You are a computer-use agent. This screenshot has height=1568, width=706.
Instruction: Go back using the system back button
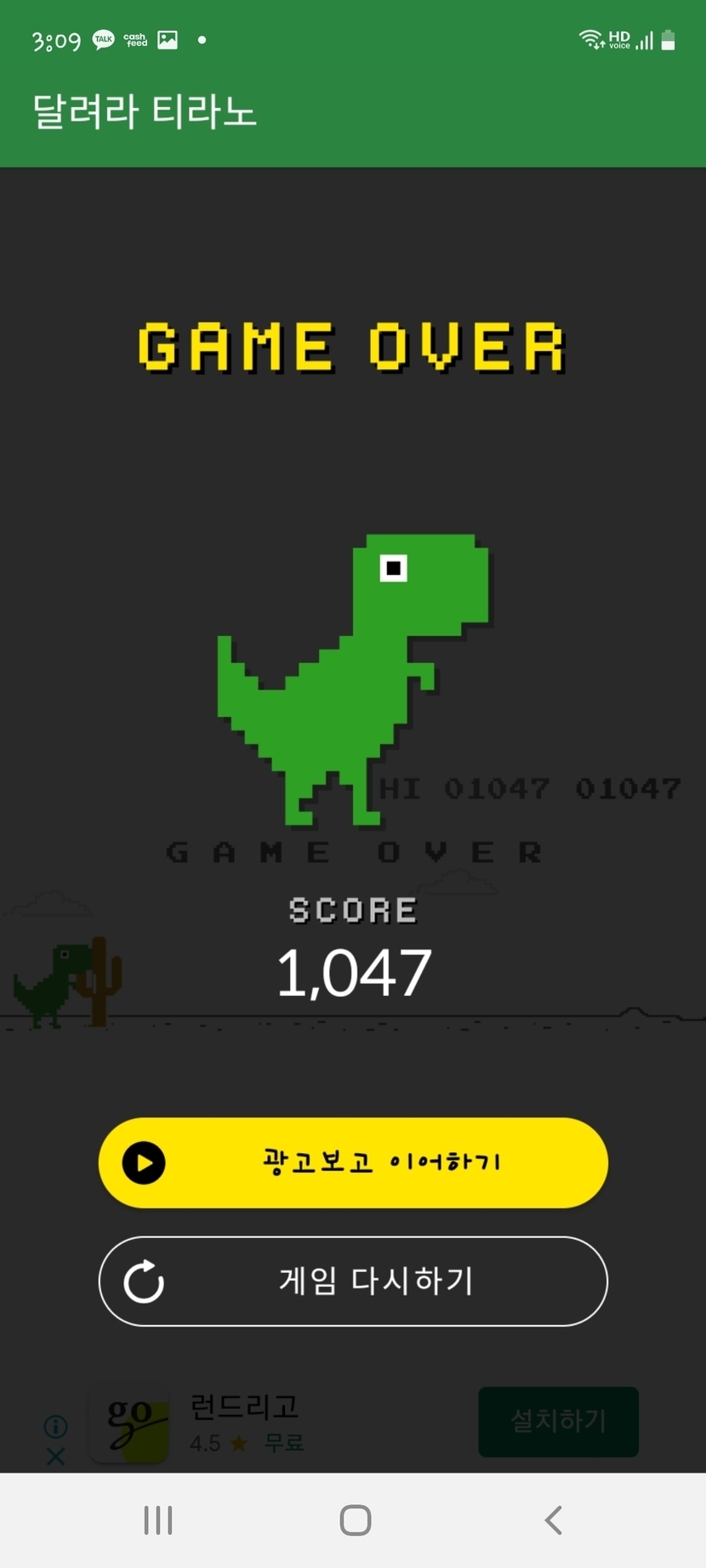(554, 1520)
